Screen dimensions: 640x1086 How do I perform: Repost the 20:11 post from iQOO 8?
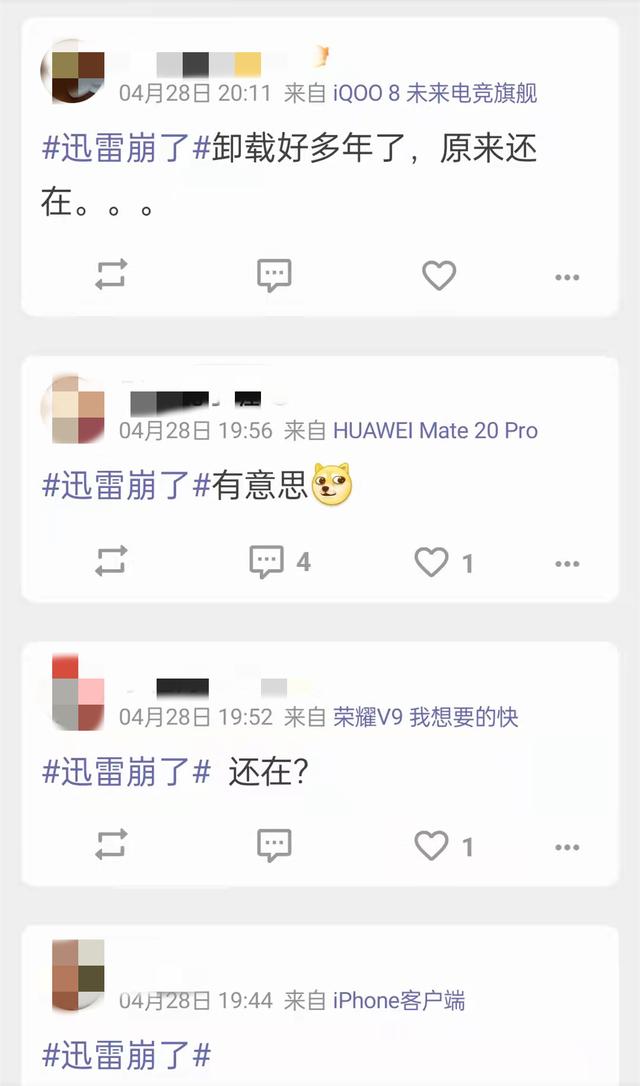pyautogui.click(x=111, y=275)
